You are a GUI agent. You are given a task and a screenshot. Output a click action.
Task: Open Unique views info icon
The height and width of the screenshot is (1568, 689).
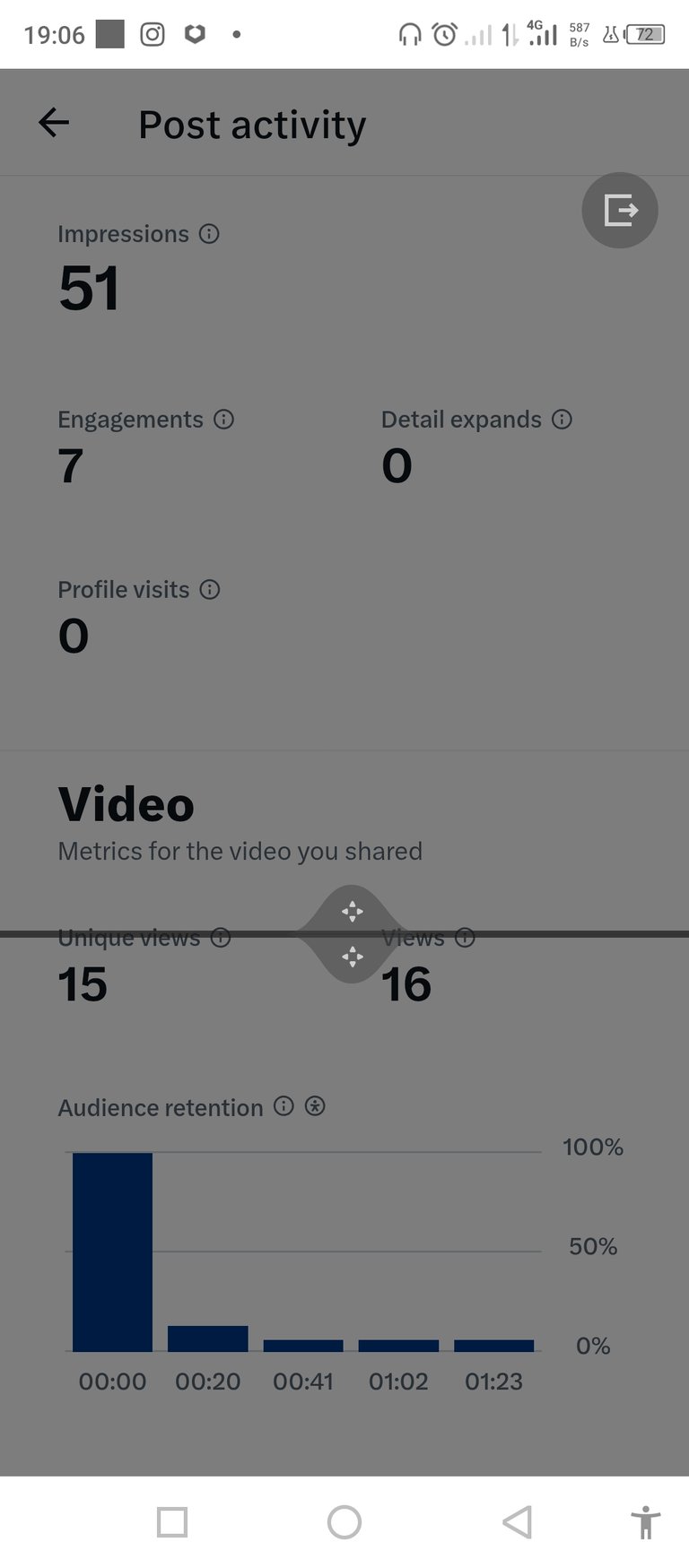(221, 938)
